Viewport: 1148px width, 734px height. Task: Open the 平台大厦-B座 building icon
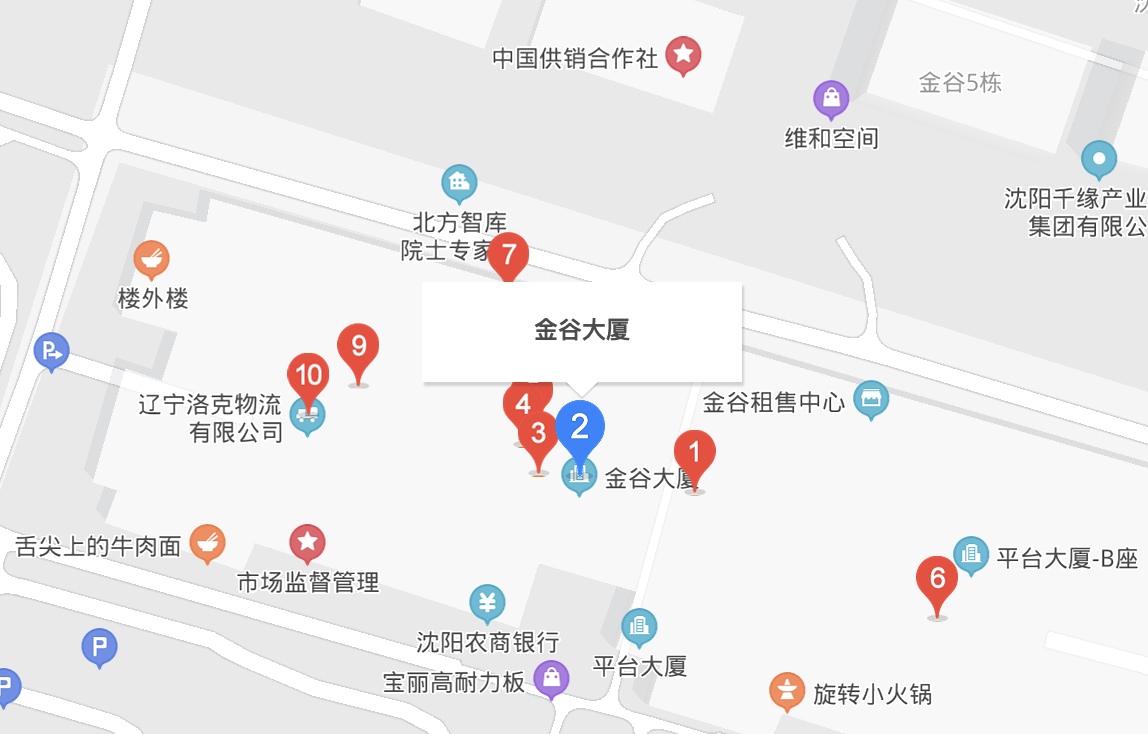click(x=970, y=554)
